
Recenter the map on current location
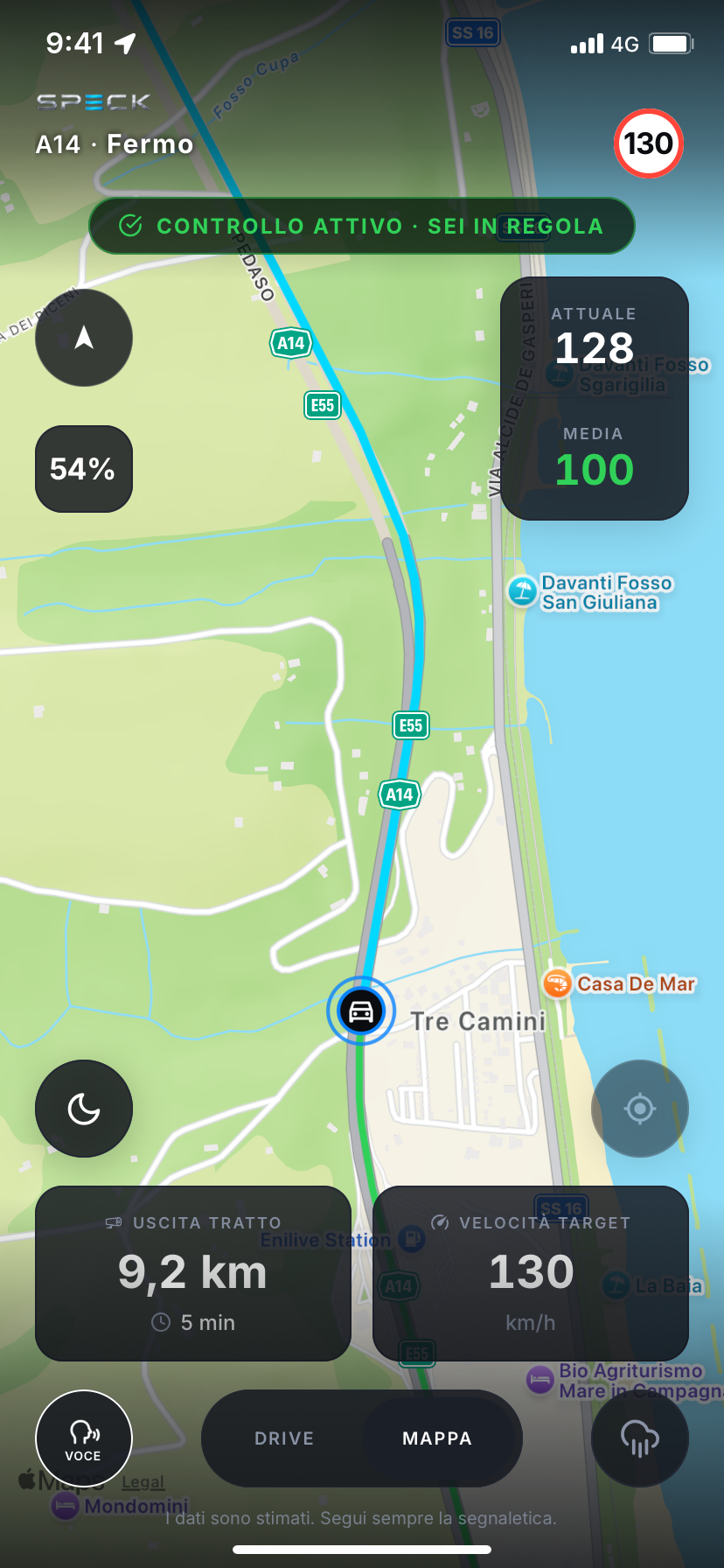(640, 1109)
